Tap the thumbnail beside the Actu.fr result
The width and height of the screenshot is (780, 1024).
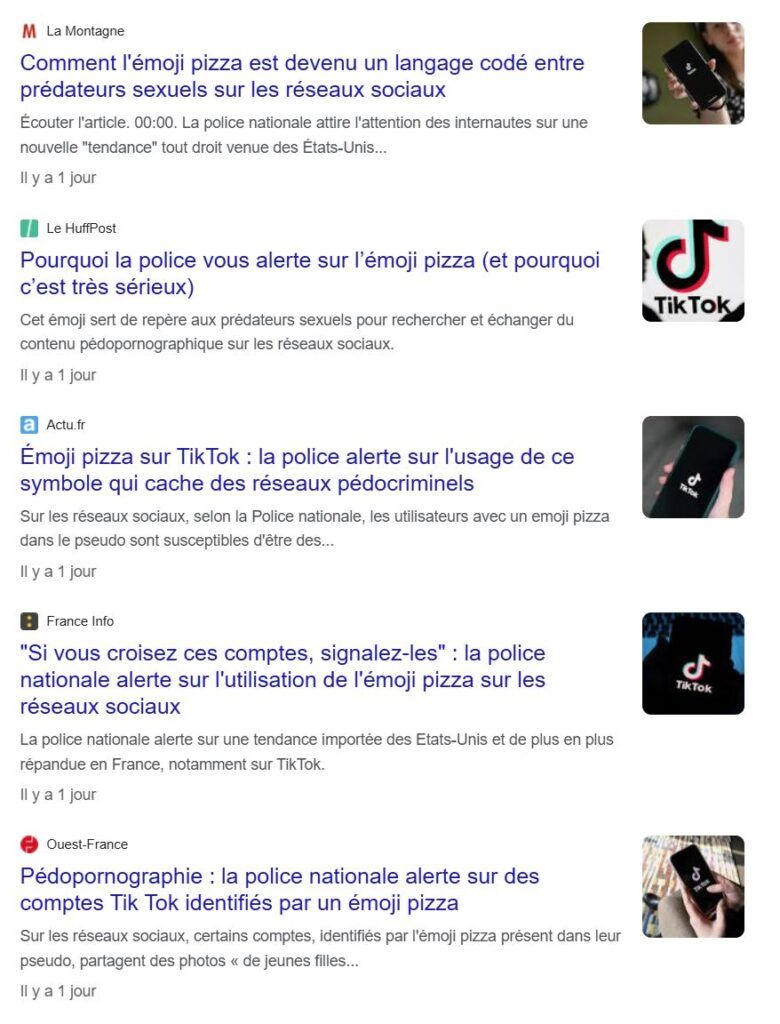pyautogui.click(x=692, y=467)
